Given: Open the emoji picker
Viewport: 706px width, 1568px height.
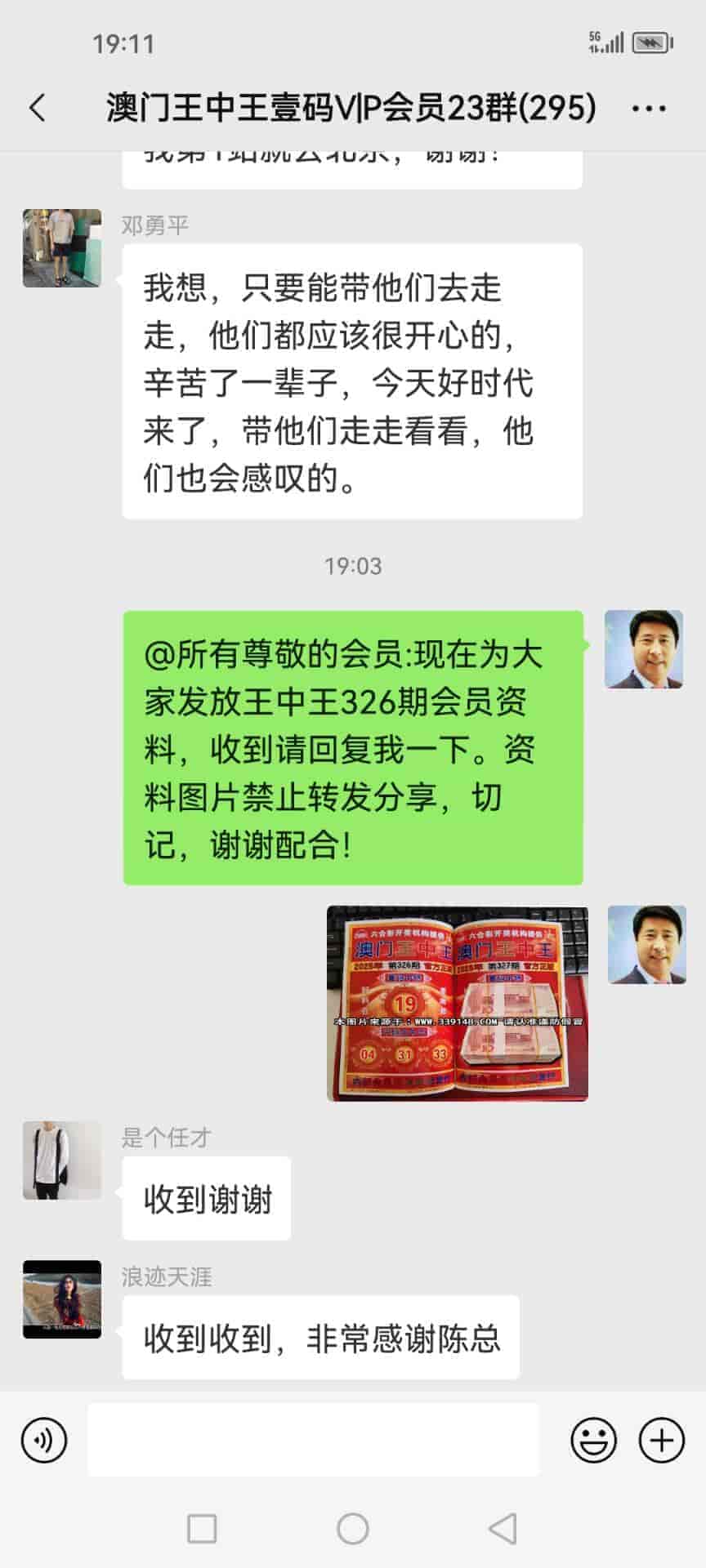Looking at the screenshot, I should coord(593,1440).
